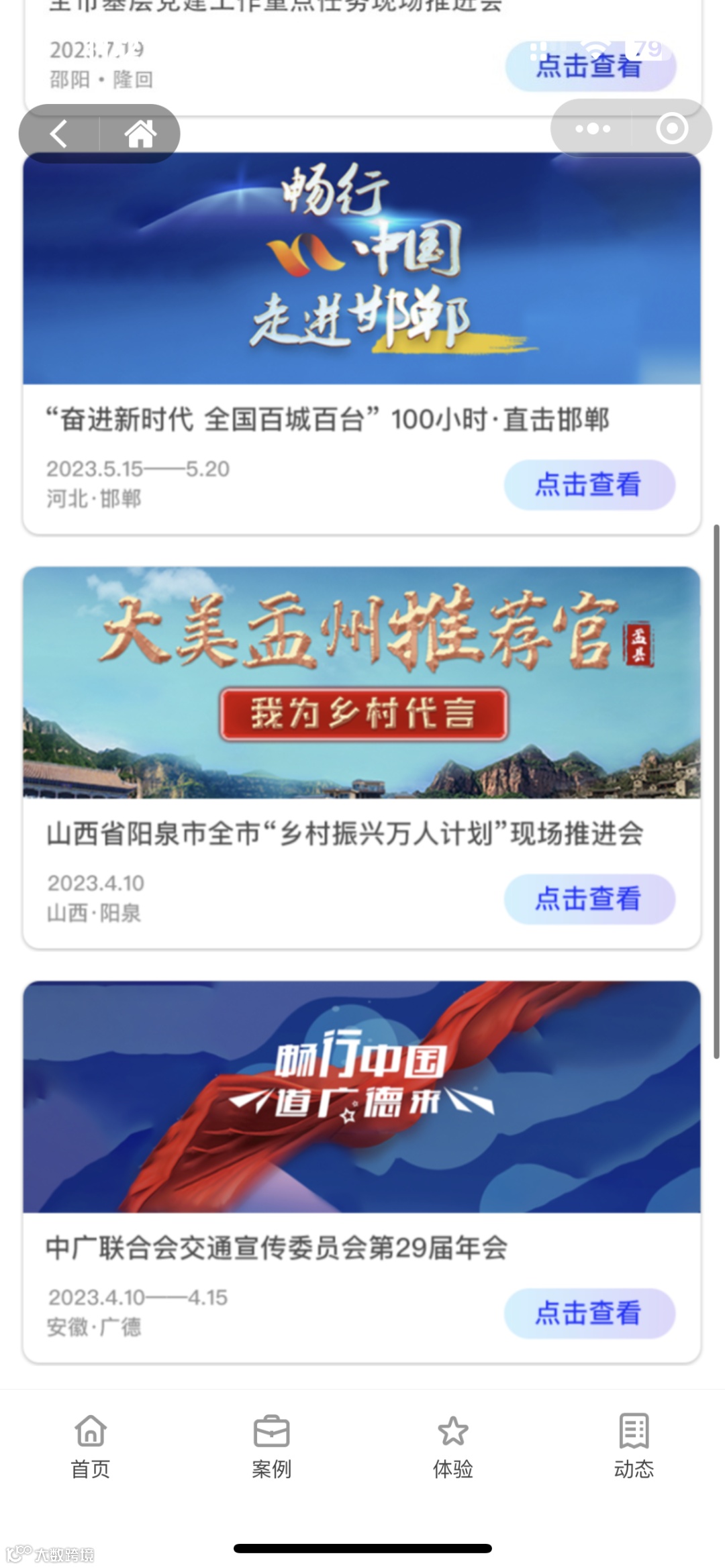
Task: Go to the 动态 tab
Action: click(x=634, y=1446)
